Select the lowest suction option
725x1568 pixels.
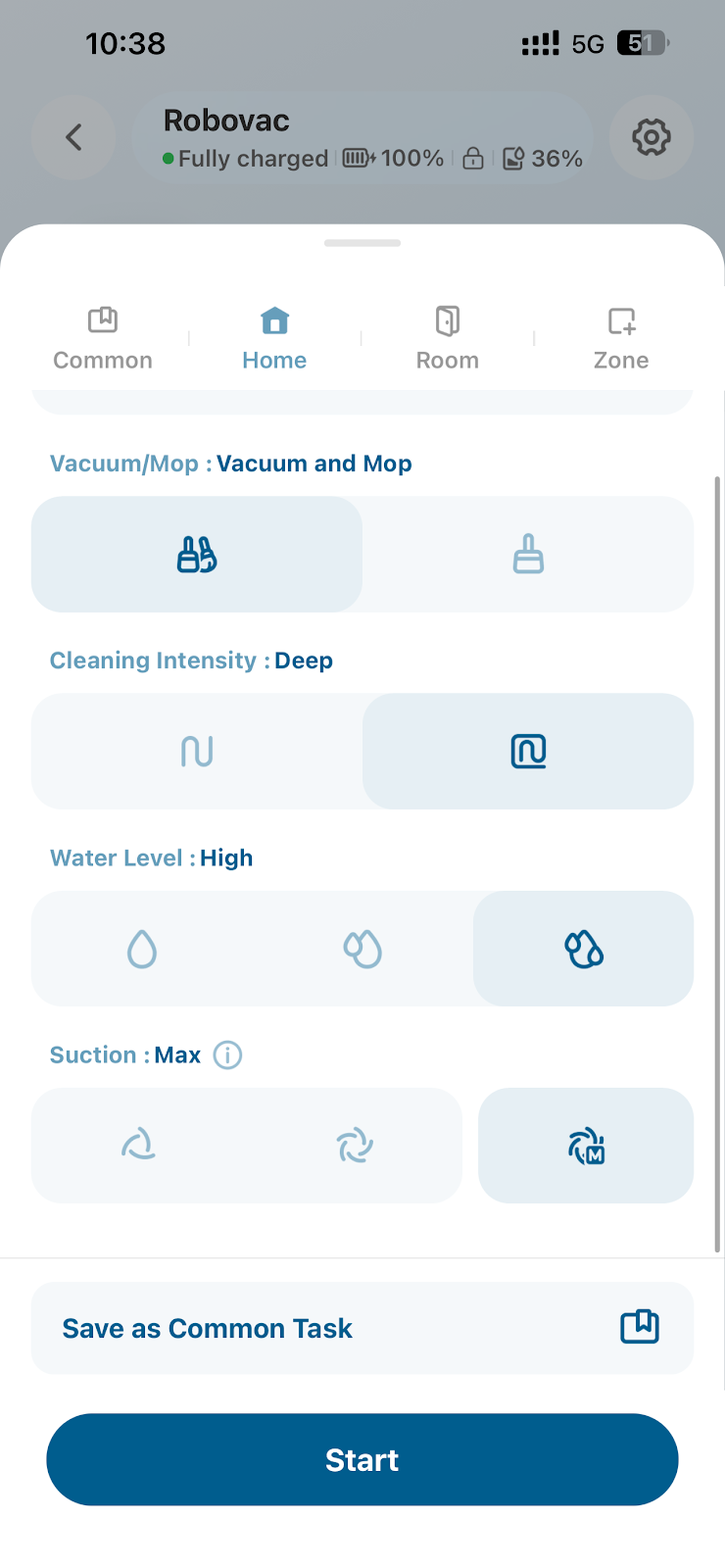(x=139, y=1146)
